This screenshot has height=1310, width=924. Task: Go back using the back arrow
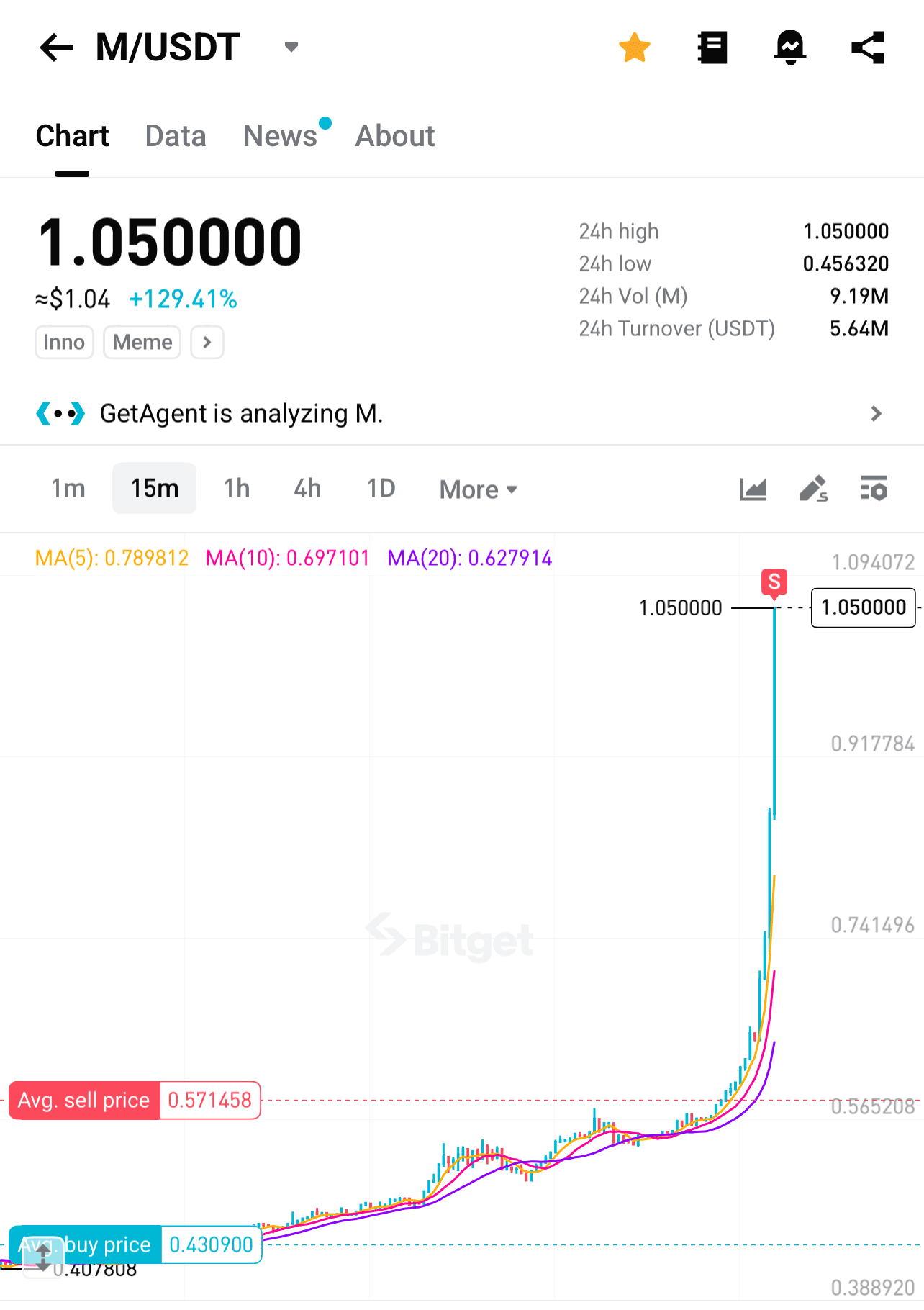pyautogui.click(x=56, y=48)
